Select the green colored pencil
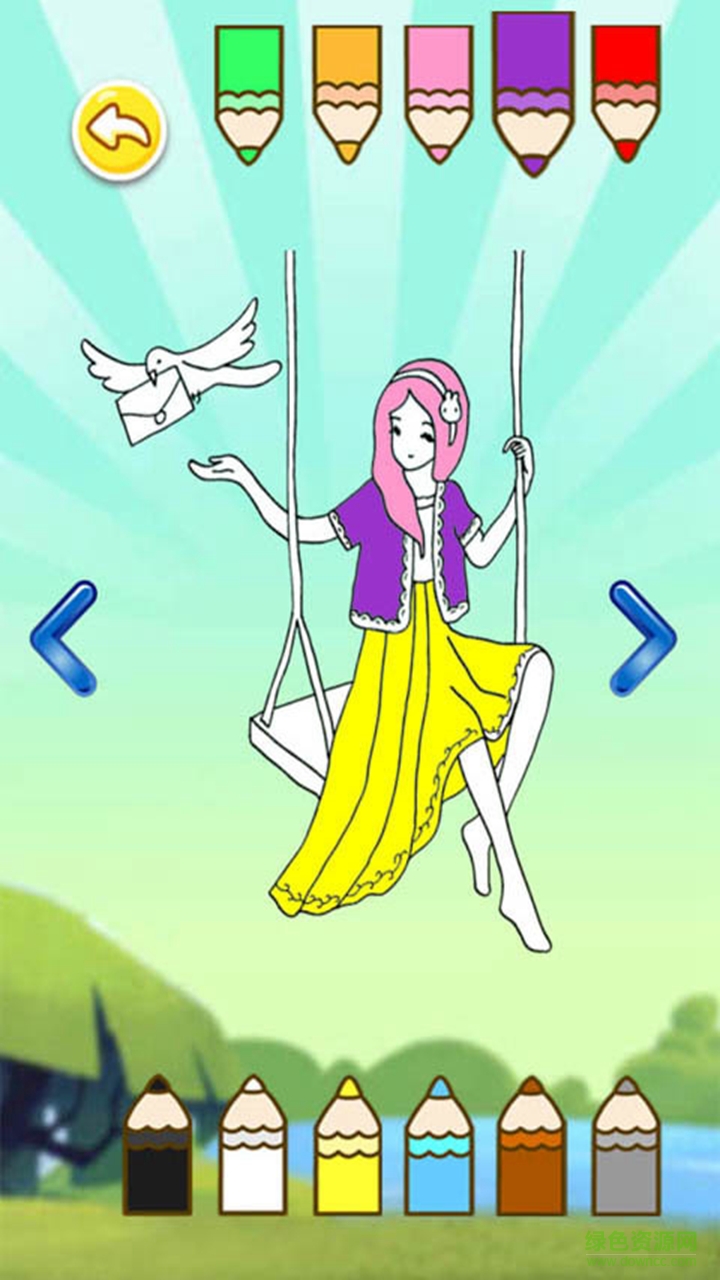Screen dimensions: 720x1280 249,92
